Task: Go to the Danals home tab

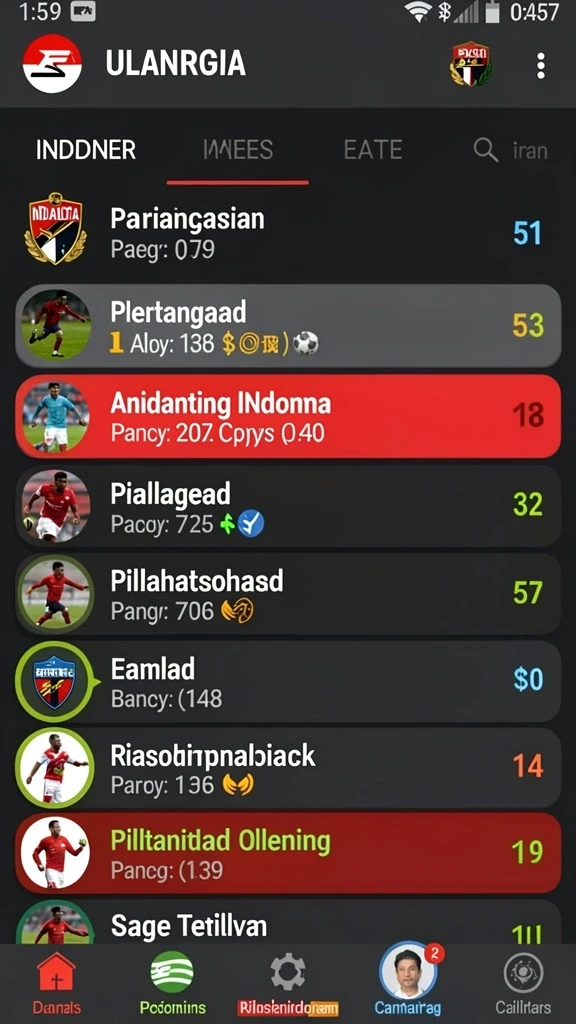Action: 56,982
